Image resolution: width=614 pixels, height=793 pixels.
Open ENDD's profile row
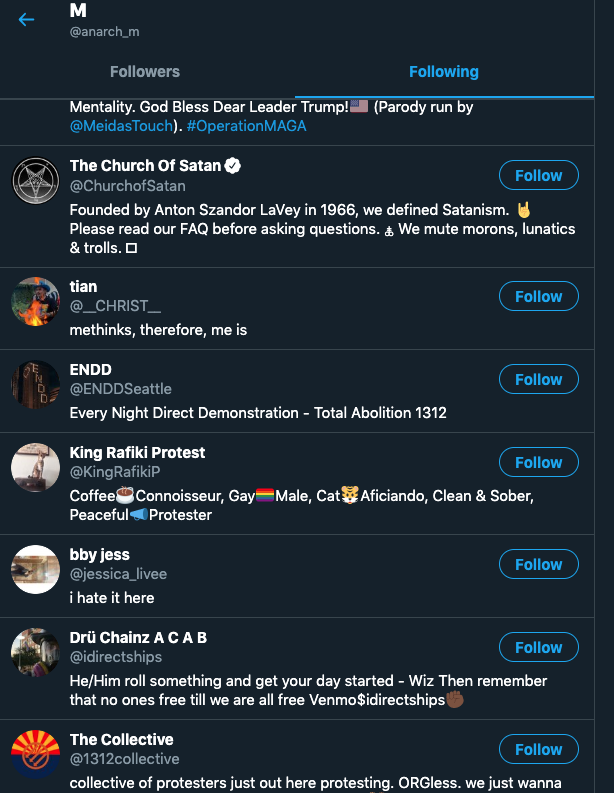coord(91,369)
